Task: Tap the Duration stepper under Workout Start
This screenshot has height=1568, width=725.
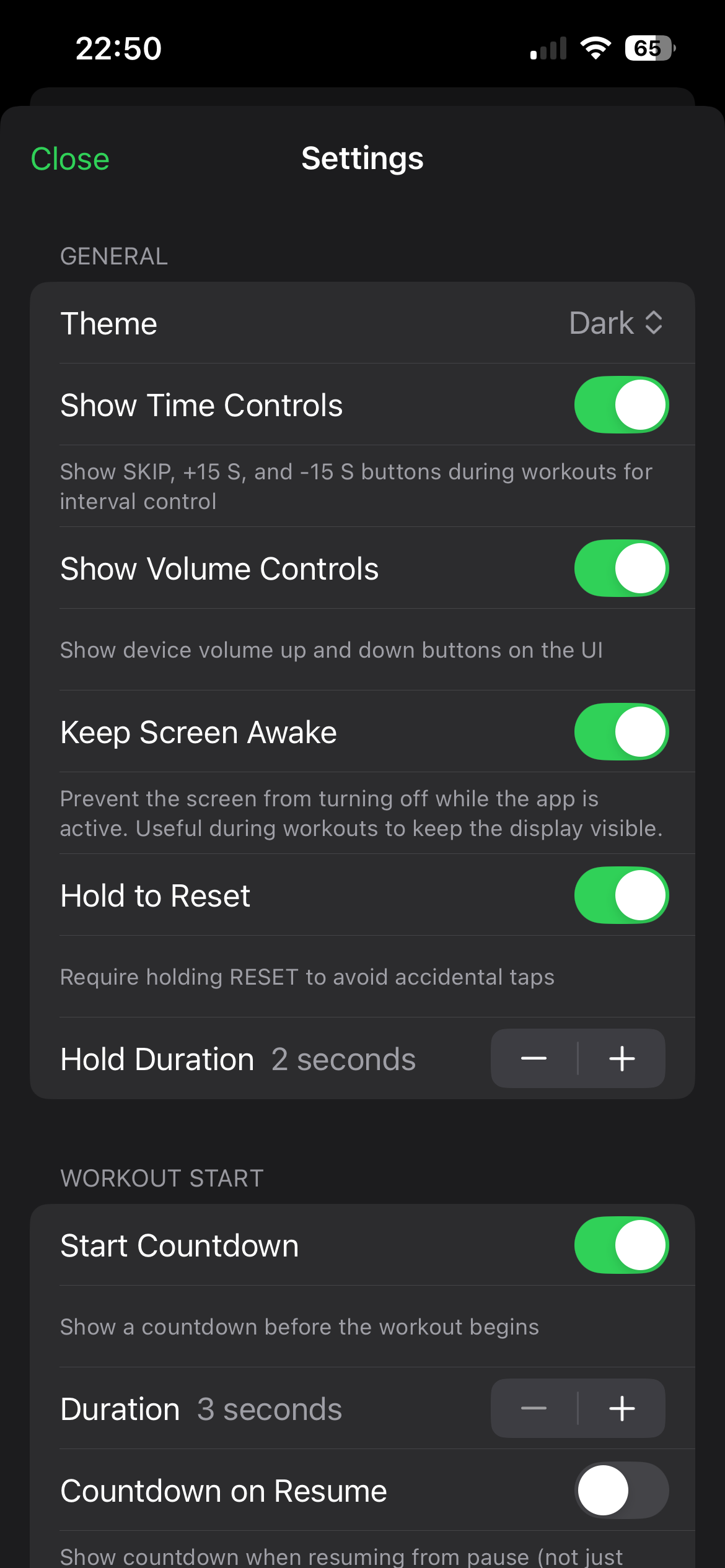Action: tap(578, 1408)
